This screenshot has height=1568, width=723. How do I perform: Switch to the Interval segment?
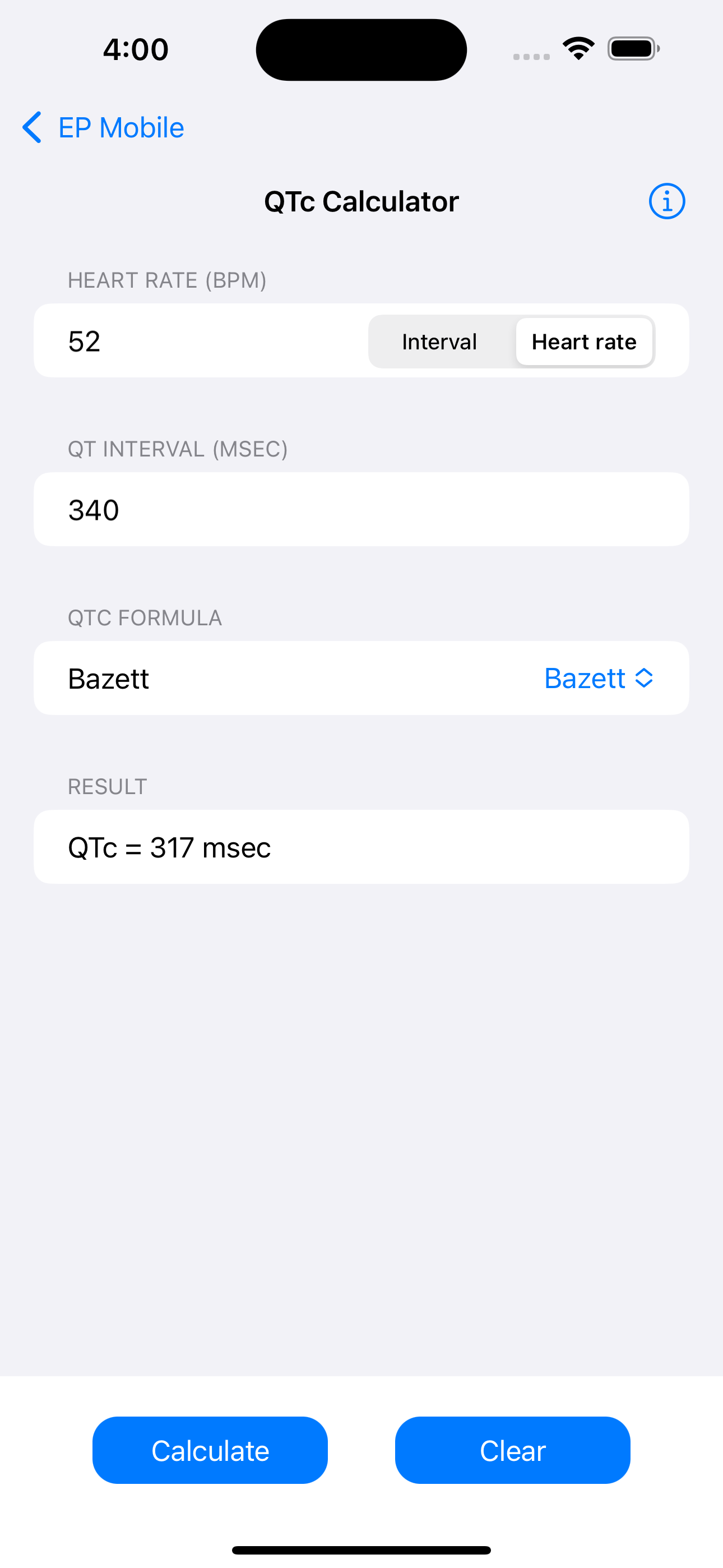(x=439, y=342)
